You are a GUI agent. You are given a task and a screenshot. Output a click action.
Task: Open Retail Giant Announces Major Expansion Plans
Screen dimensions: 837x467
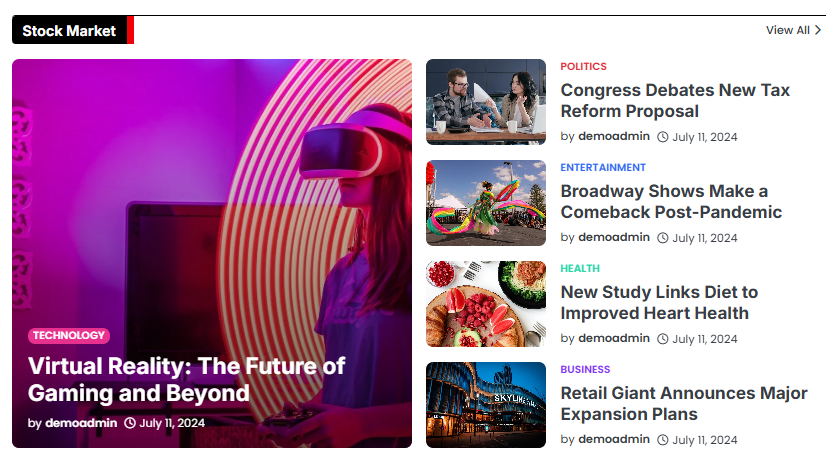pyautogui.click(x=684, y=404)
